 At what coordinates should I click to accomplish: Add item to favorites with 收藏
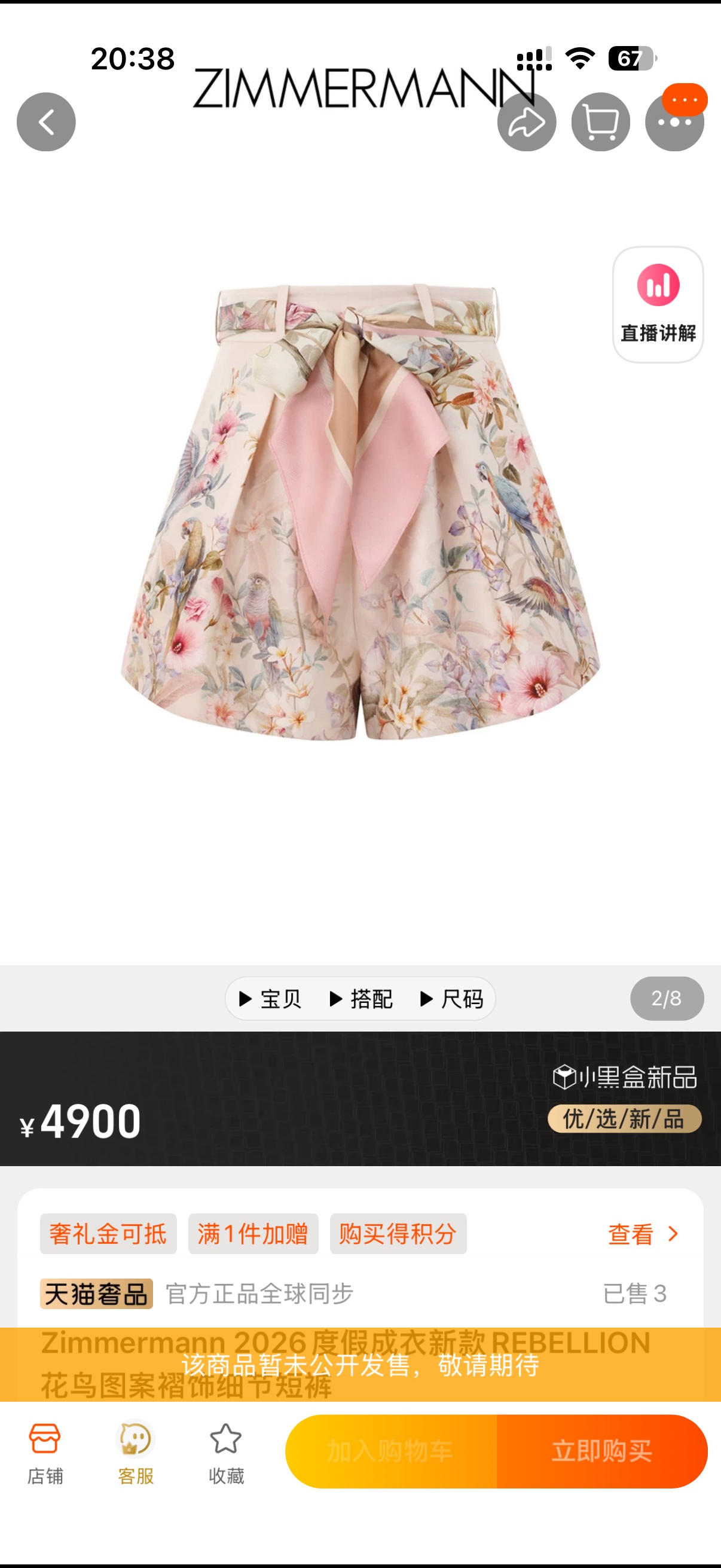(x=226, y=1454)
